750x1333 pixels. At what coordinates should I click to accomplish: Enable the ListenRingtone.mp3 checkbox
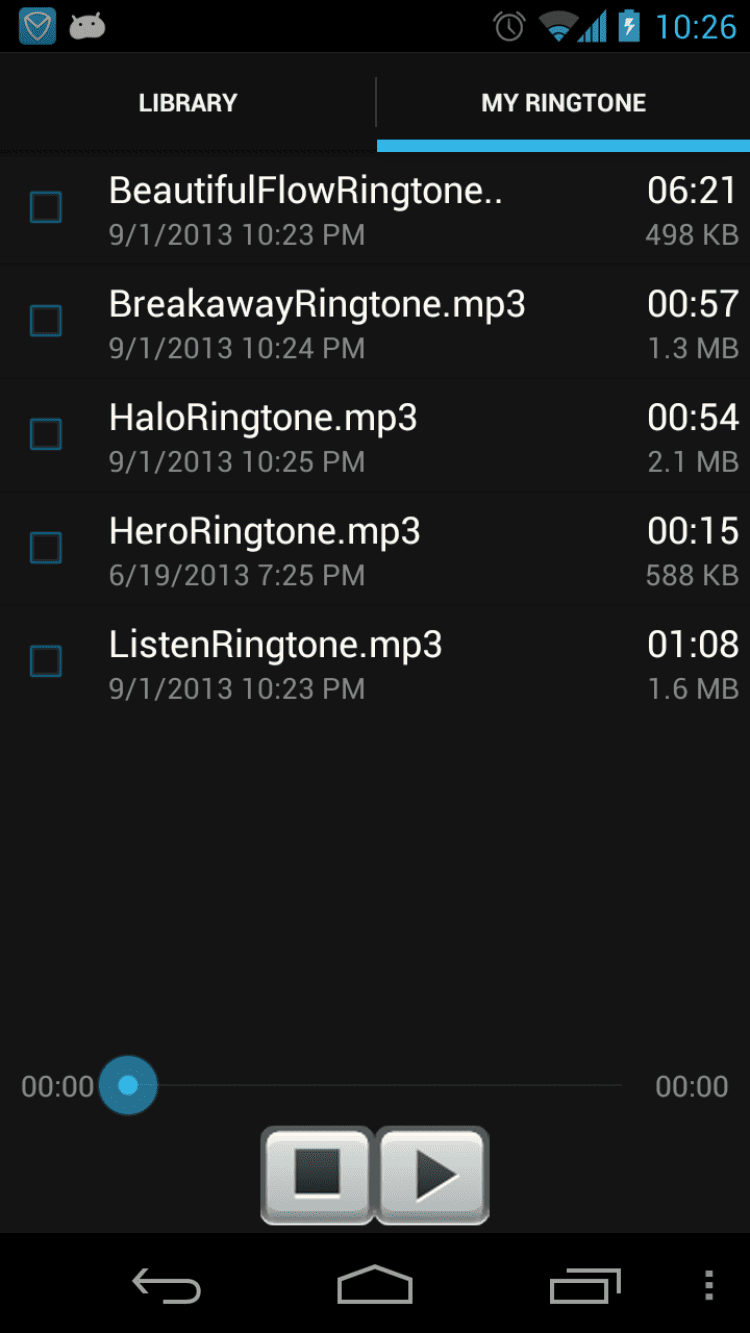click(46, 661)
